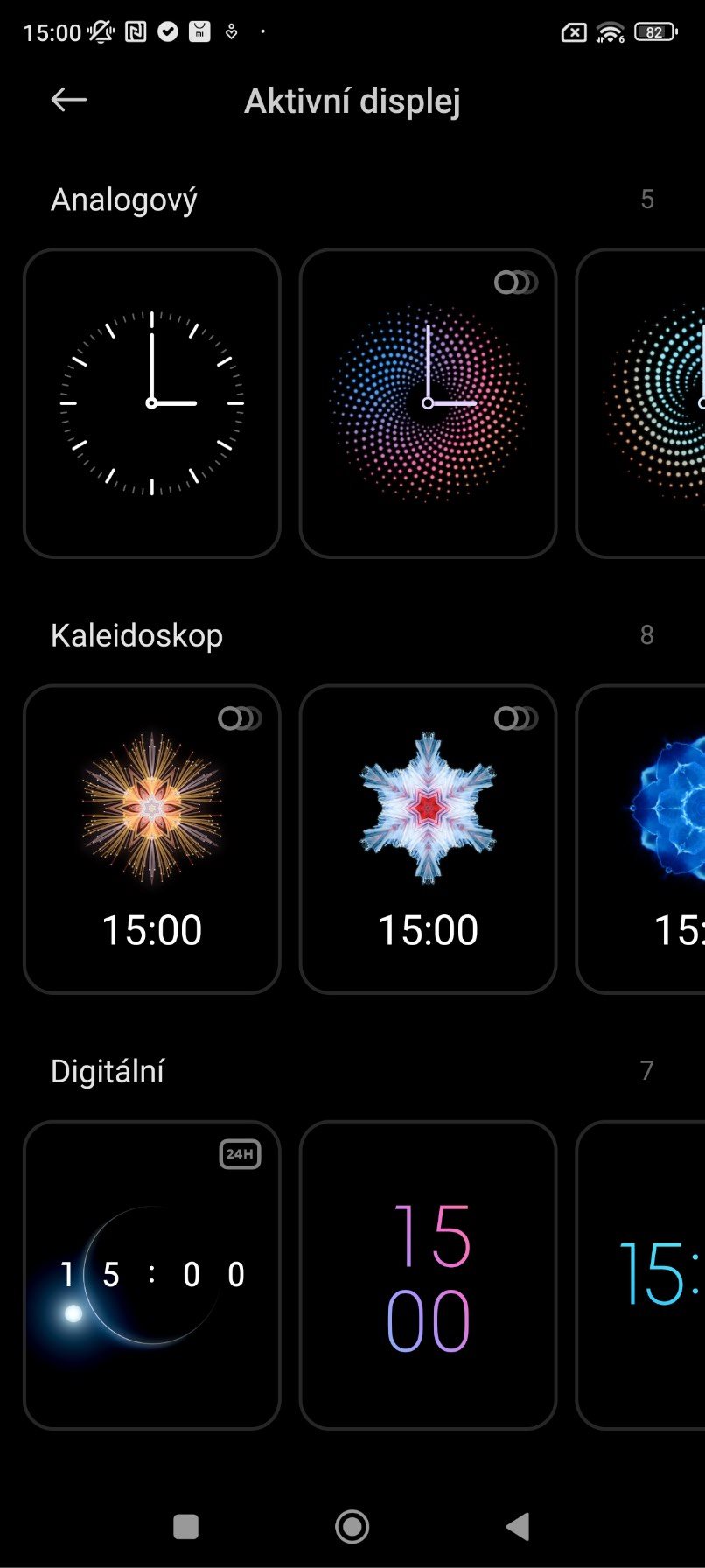Open recent apps with the square button
705x1568 pixels.
click(x=186, y=1527)
